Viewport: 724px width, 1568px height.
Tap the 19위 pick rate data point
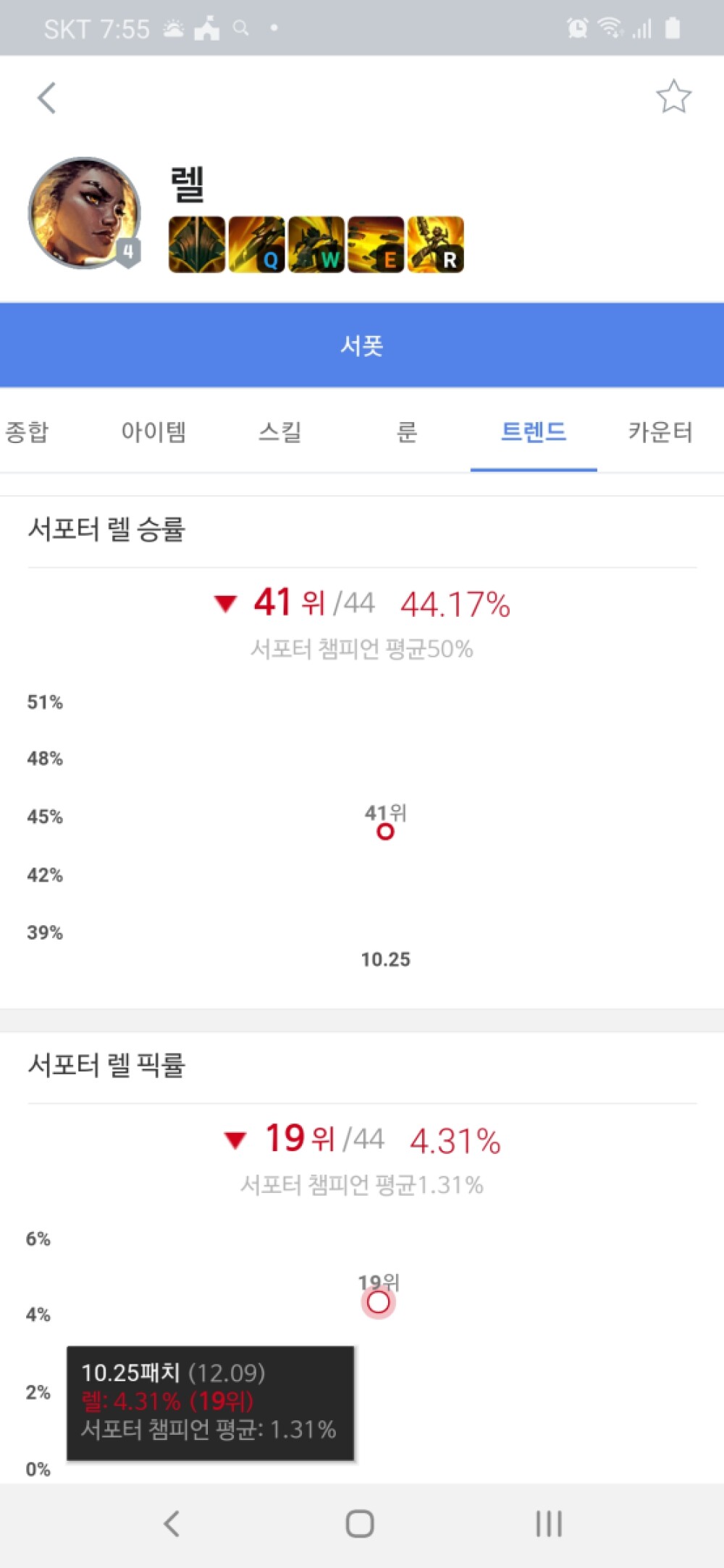(x=378, y=1302)
